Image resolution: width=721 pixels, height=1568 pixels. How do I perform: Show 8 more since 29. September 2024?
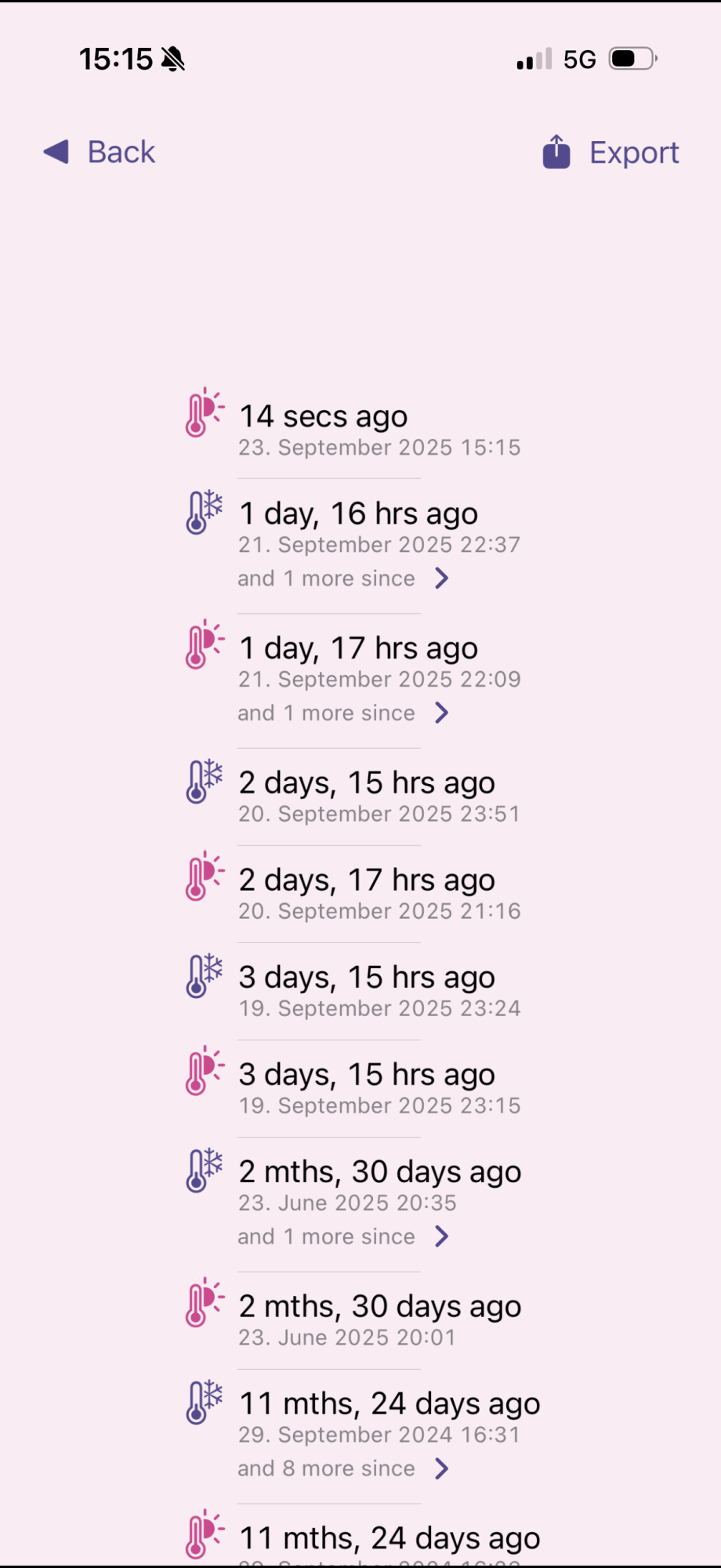pos(441,1469)
